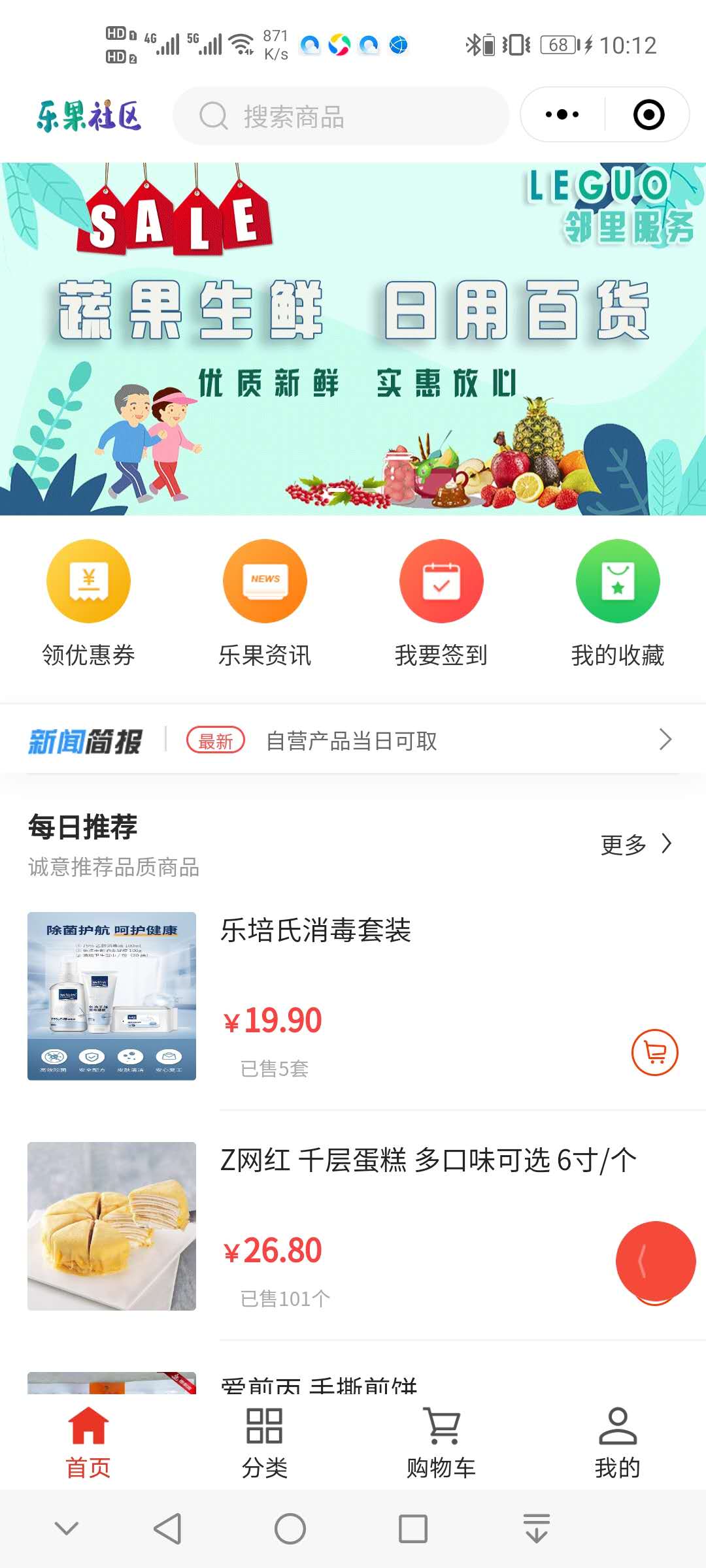Open the 购物车 tab

pyautogui.click(x=441, y=1443)
